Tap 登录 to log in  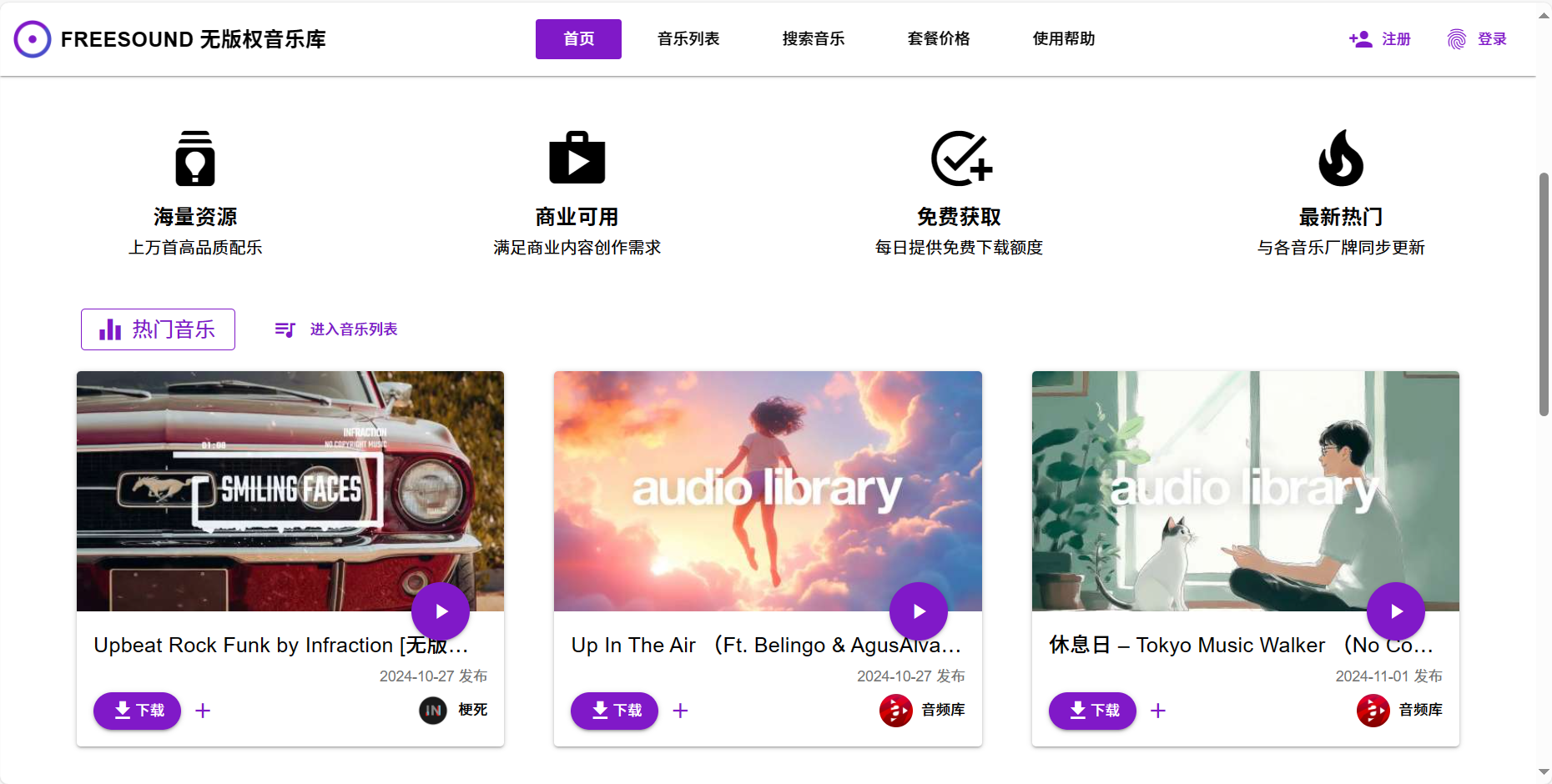click(x=1478, y=39)
